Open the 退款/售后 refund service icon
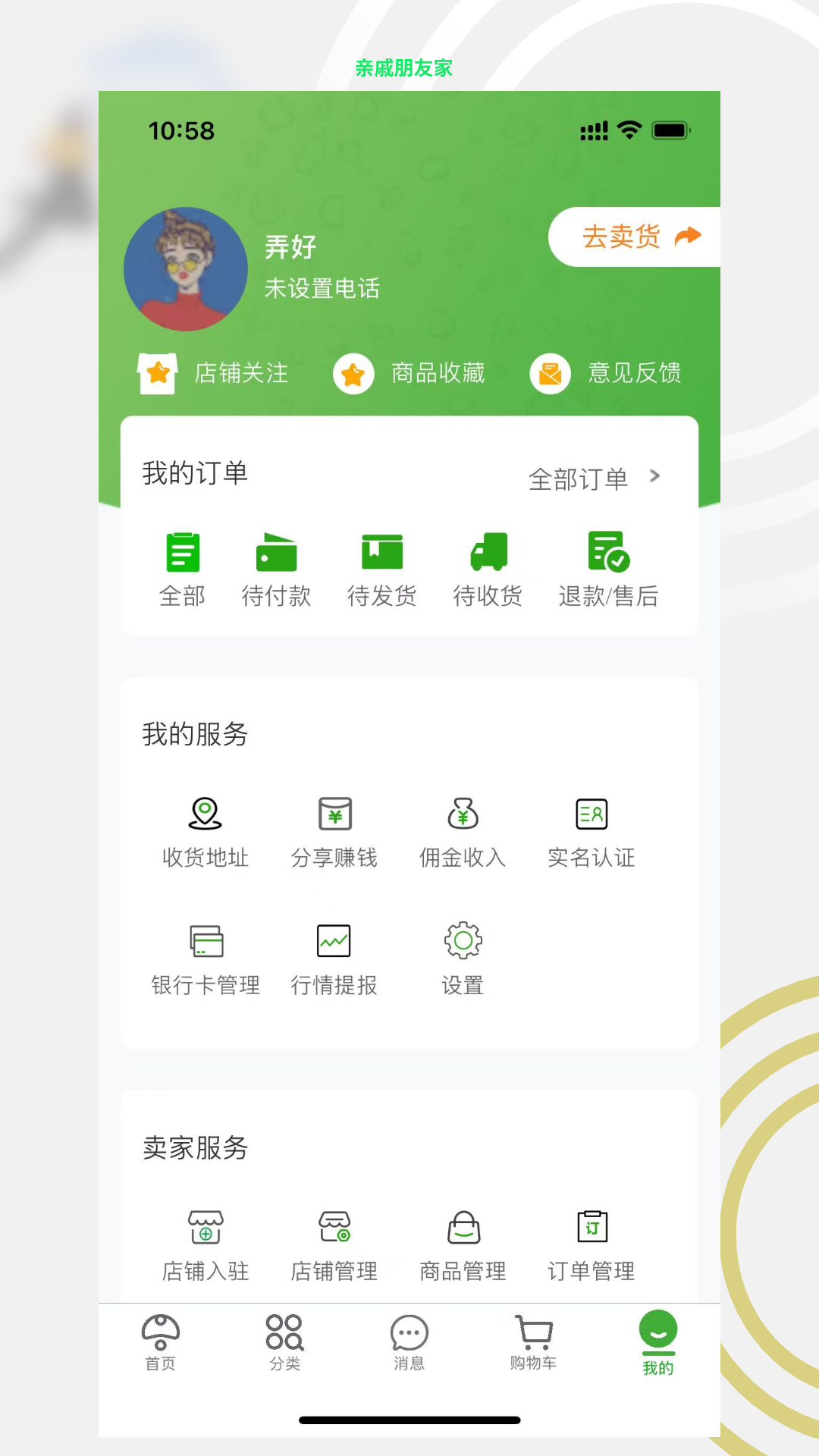 (605, 553)
